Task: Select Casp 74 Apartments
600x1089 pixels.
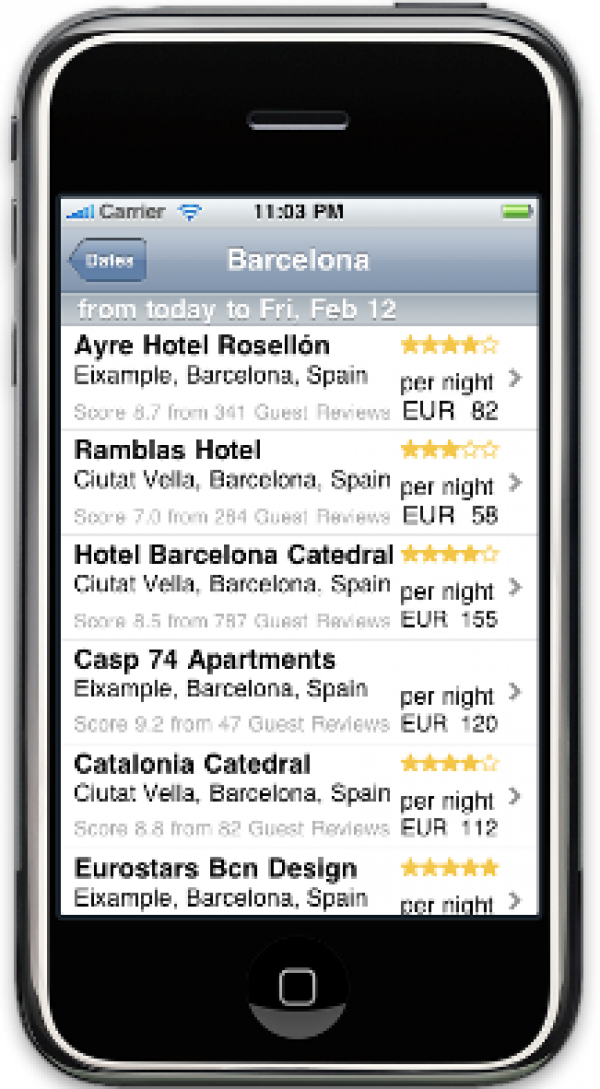Action: (298, 691)
